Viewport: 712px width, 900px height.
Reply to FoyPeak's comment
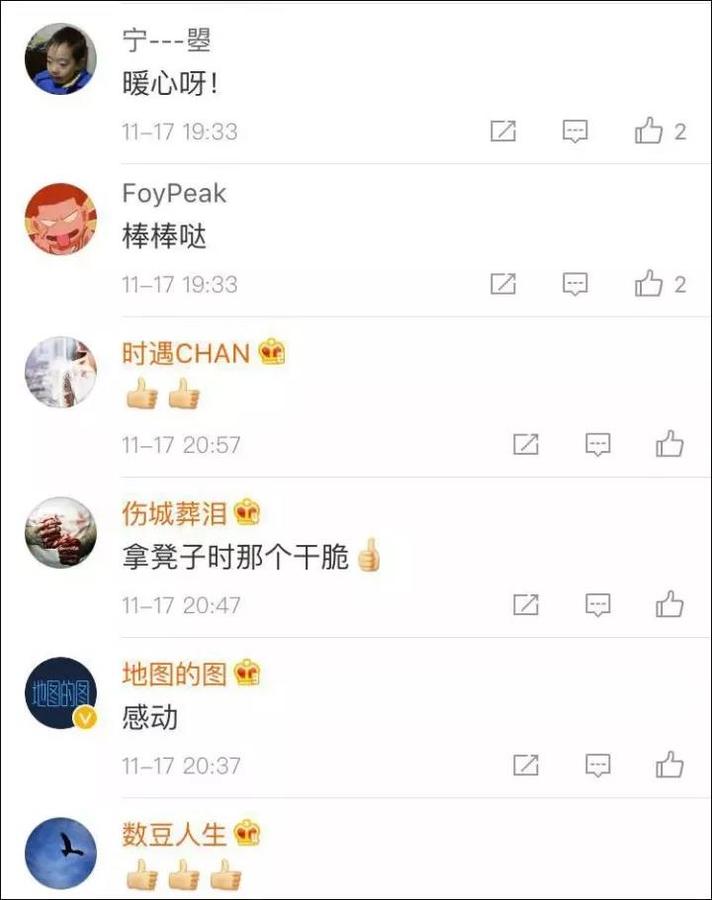[575, 284]
